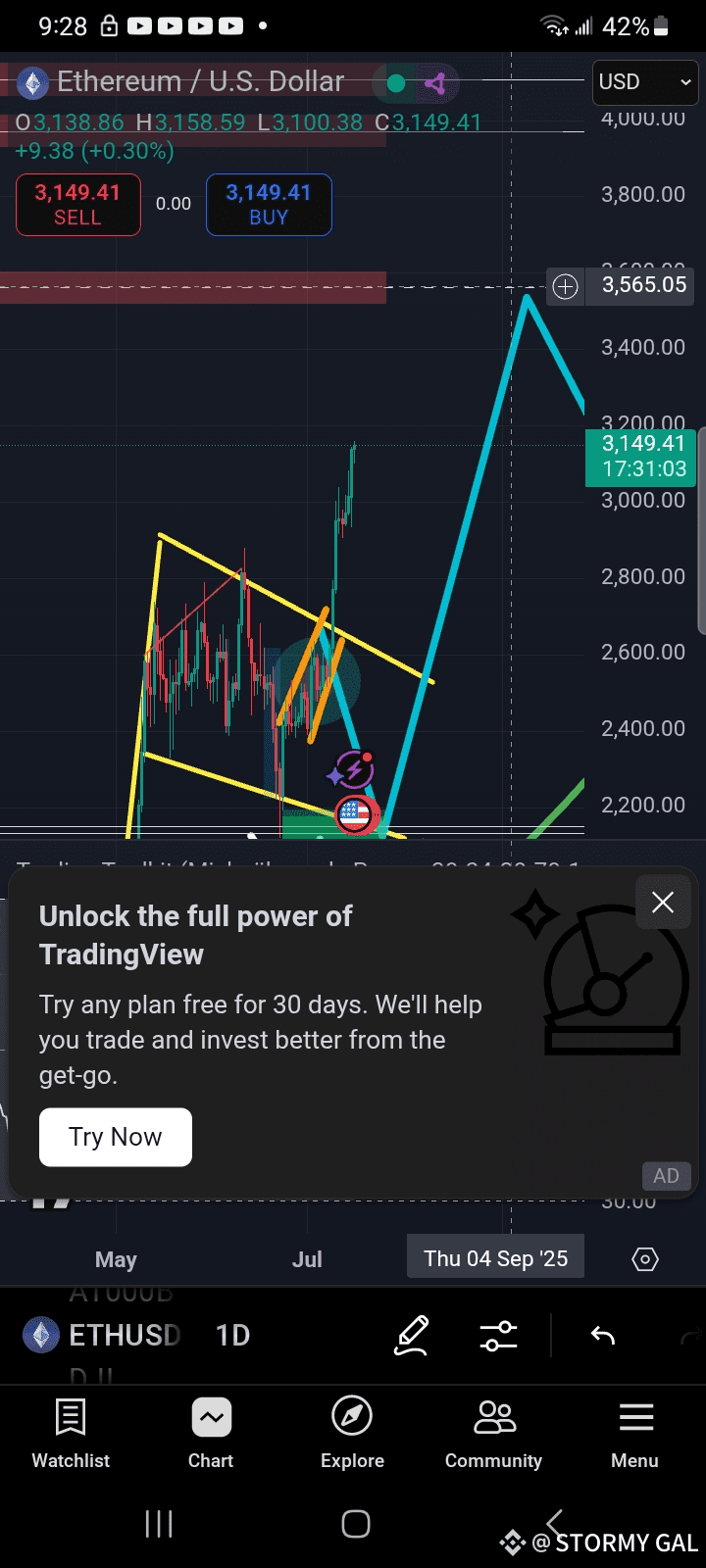Tap the 3,149.41 BUY button
Screen dimensions: 706x1568
(x=269, y=205)
